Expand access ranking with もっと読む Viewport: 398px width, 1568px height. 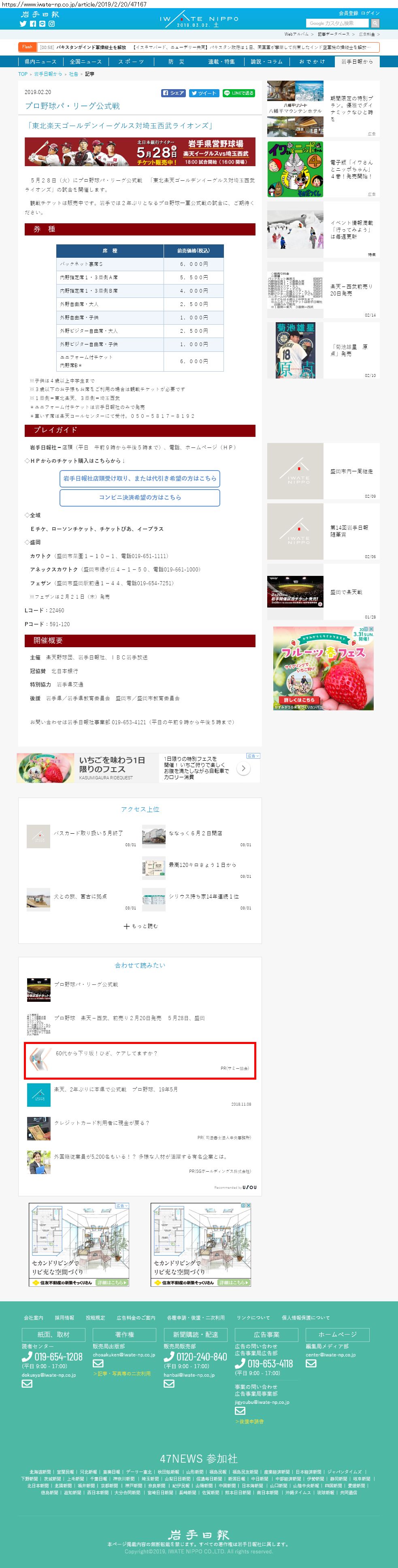pos(140,926)
